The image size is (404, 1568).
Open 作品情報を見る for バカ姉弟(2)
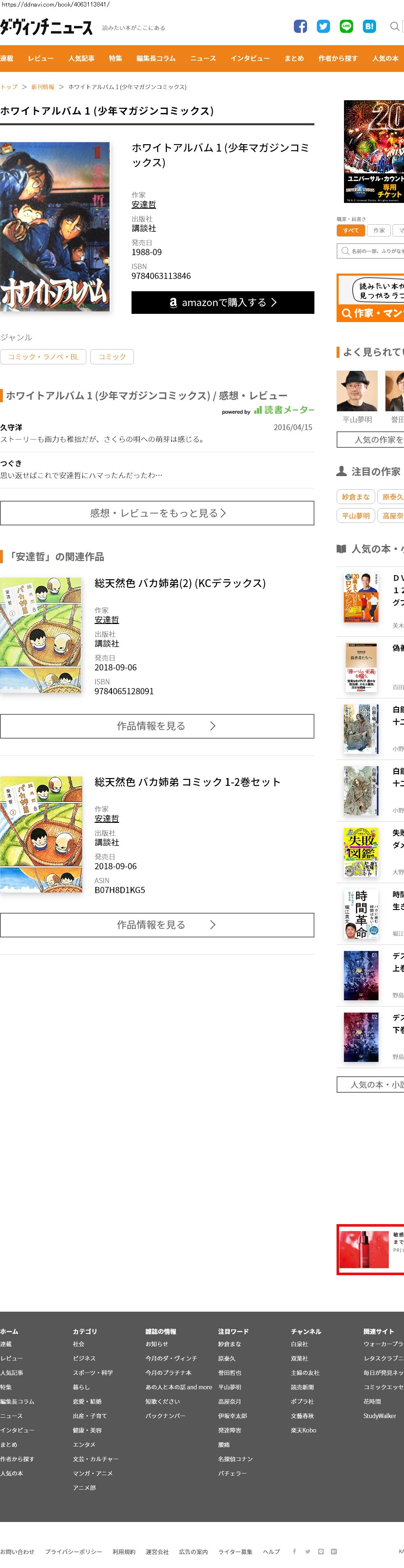157,726
